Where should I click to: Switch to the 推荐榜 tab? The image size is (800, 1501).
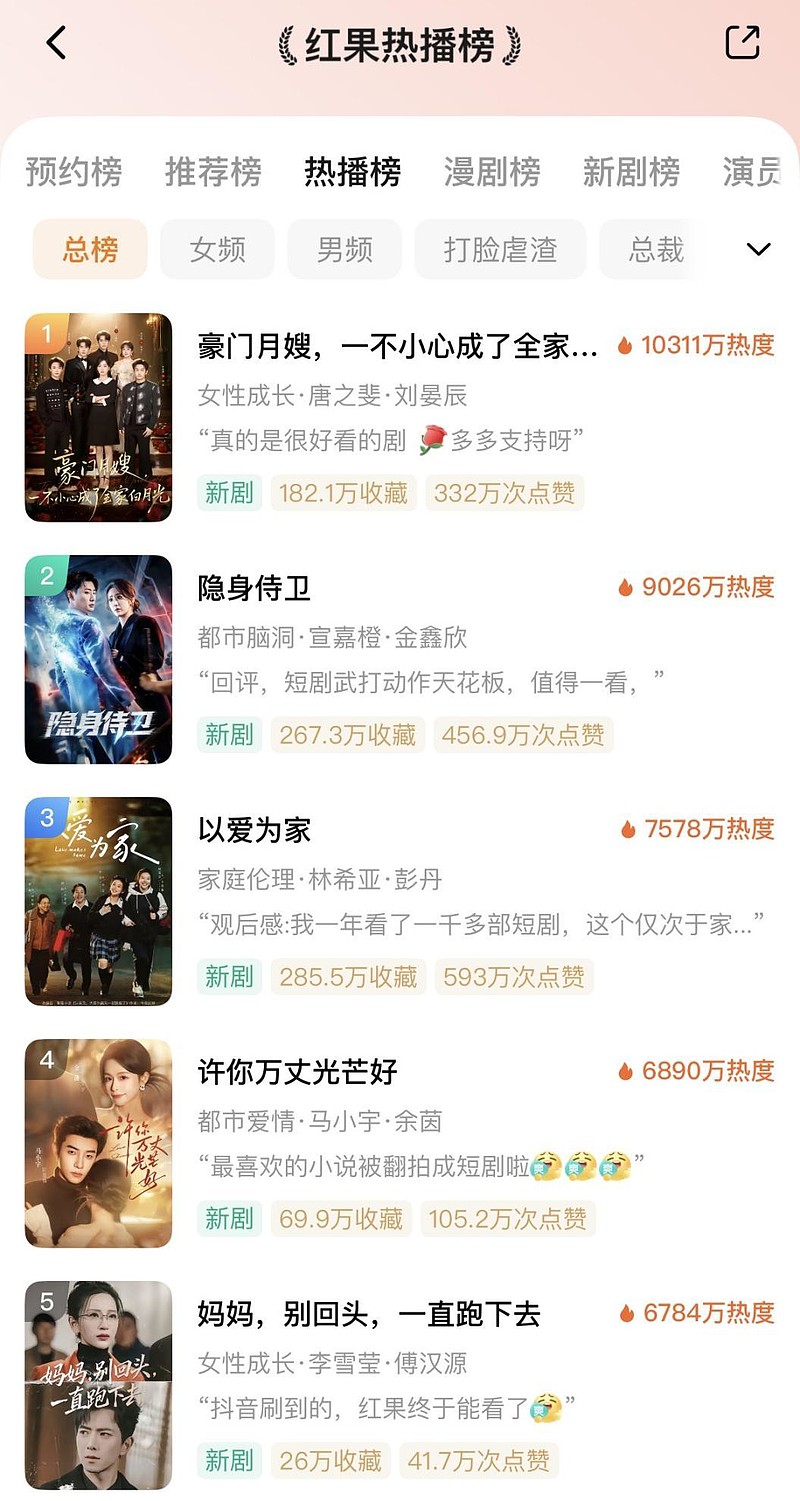tap(213, 172)
